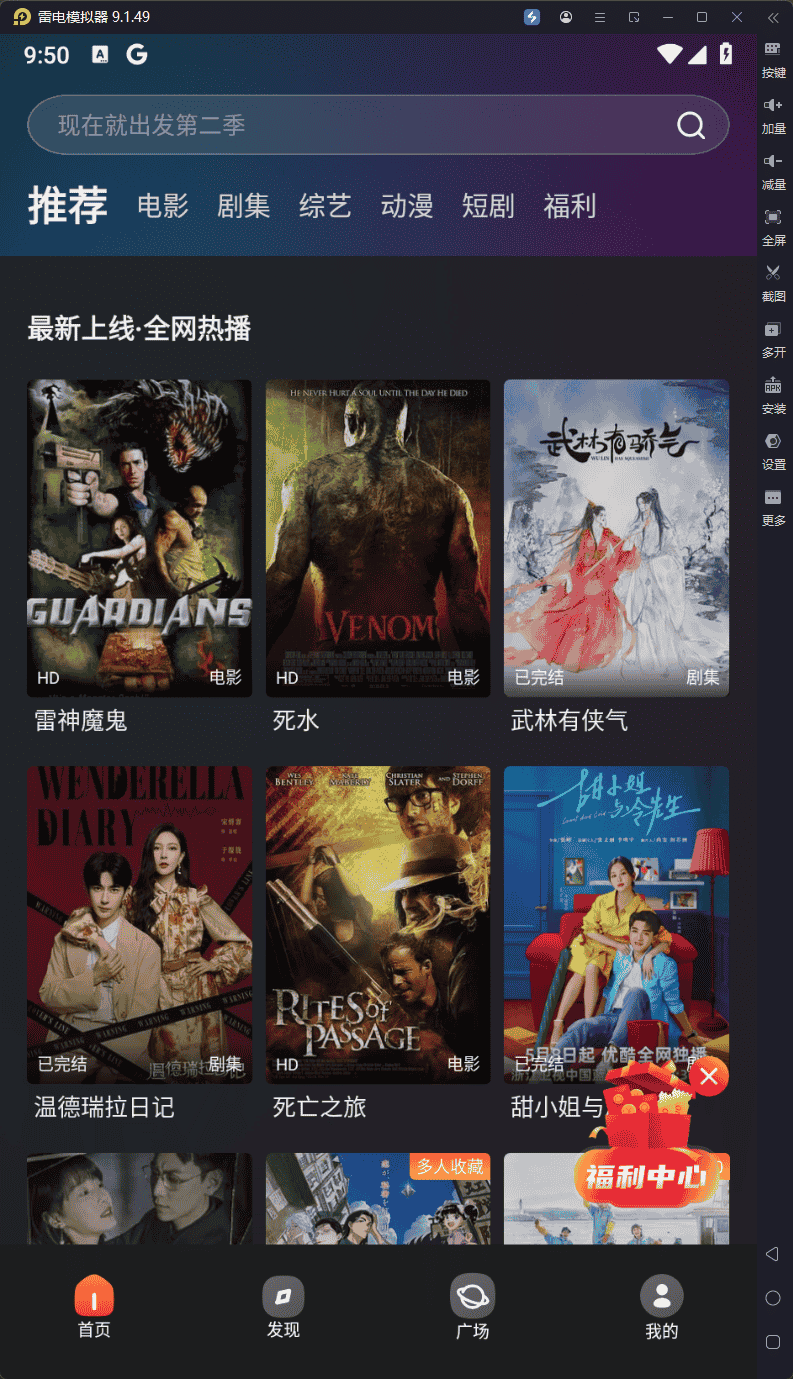This screenshot has height=1379, width=793.
Task: Open the 现在就出发第二季 search field
Action: [350, 125]
